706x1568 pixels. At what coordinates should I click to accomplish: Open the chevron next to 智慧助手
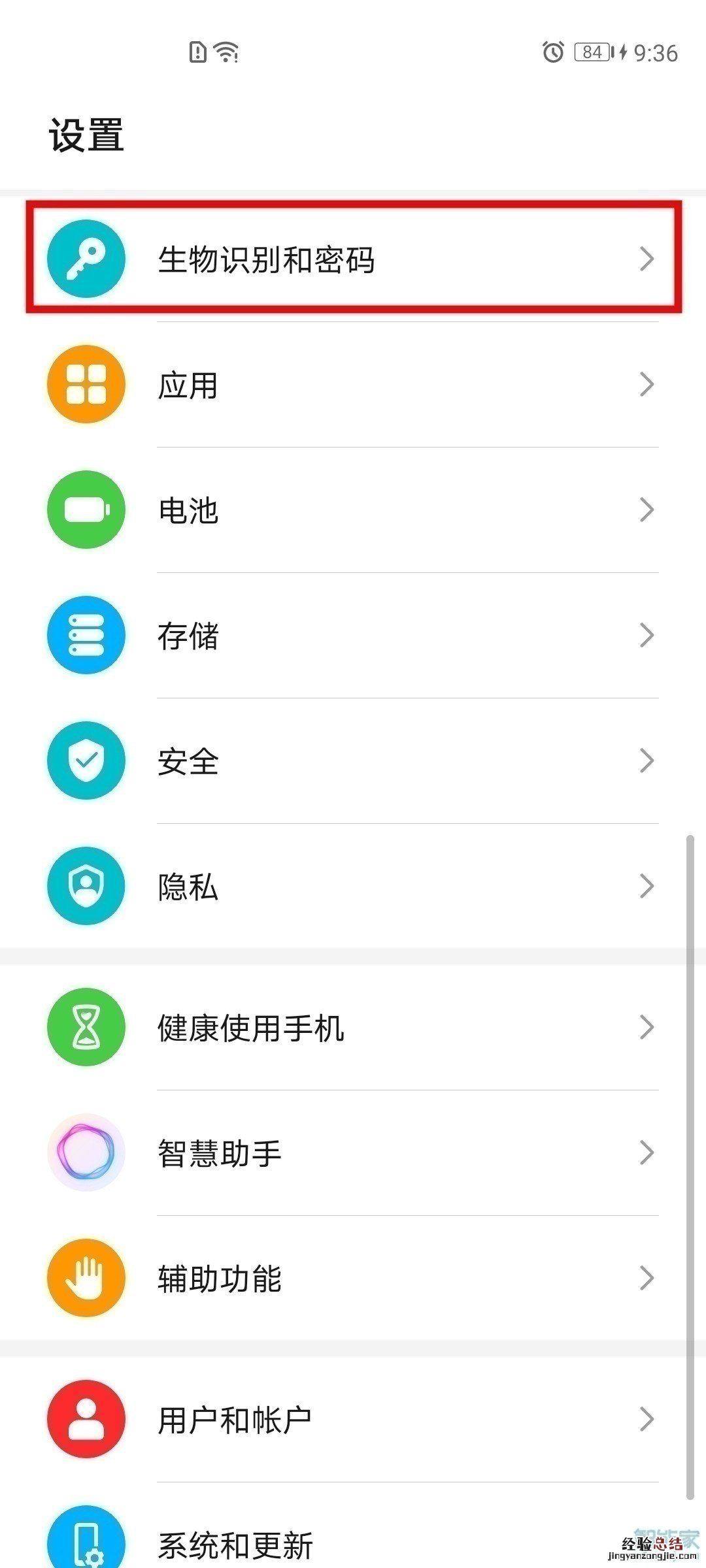pyautogui.click(x=648, y=1152)
